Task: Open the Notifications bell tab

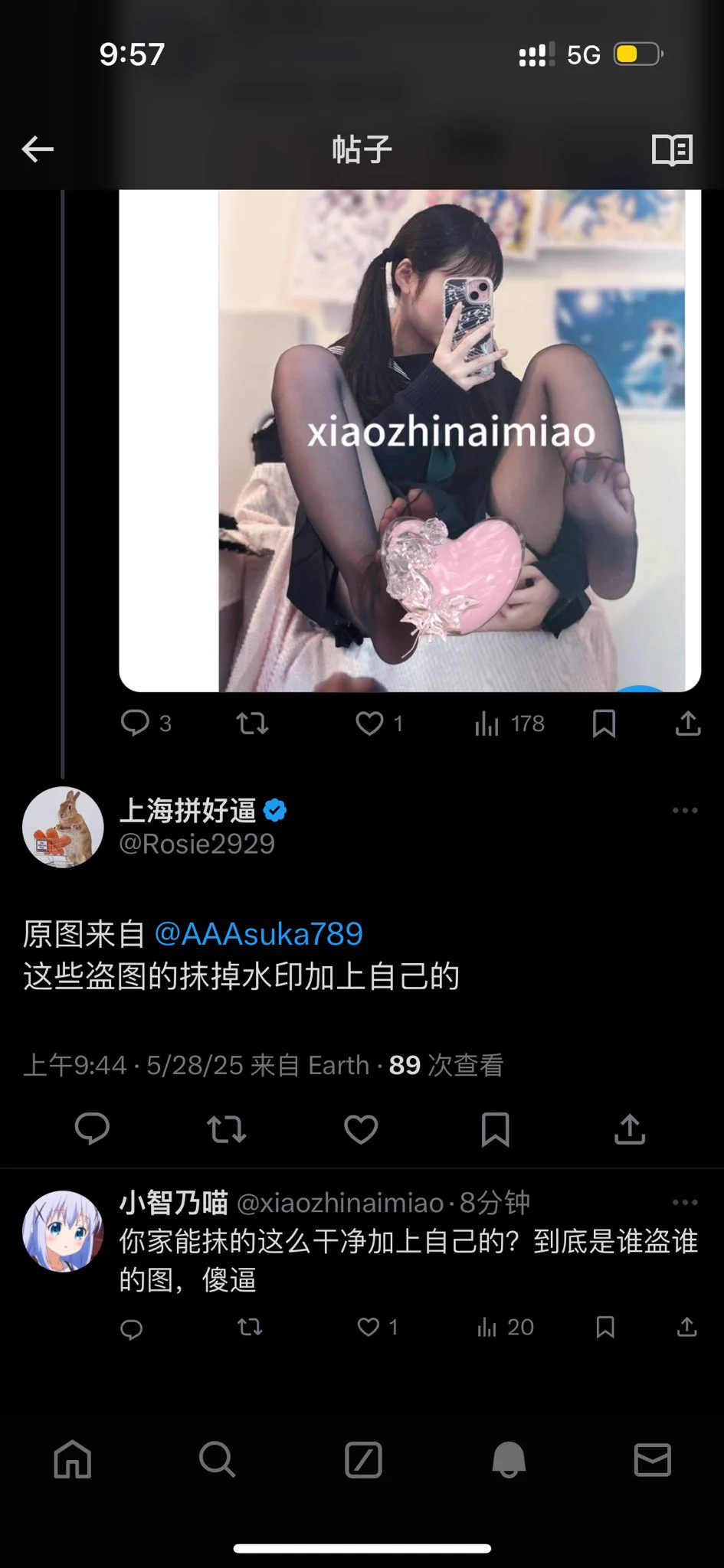Action: [x=508, y=1459]
